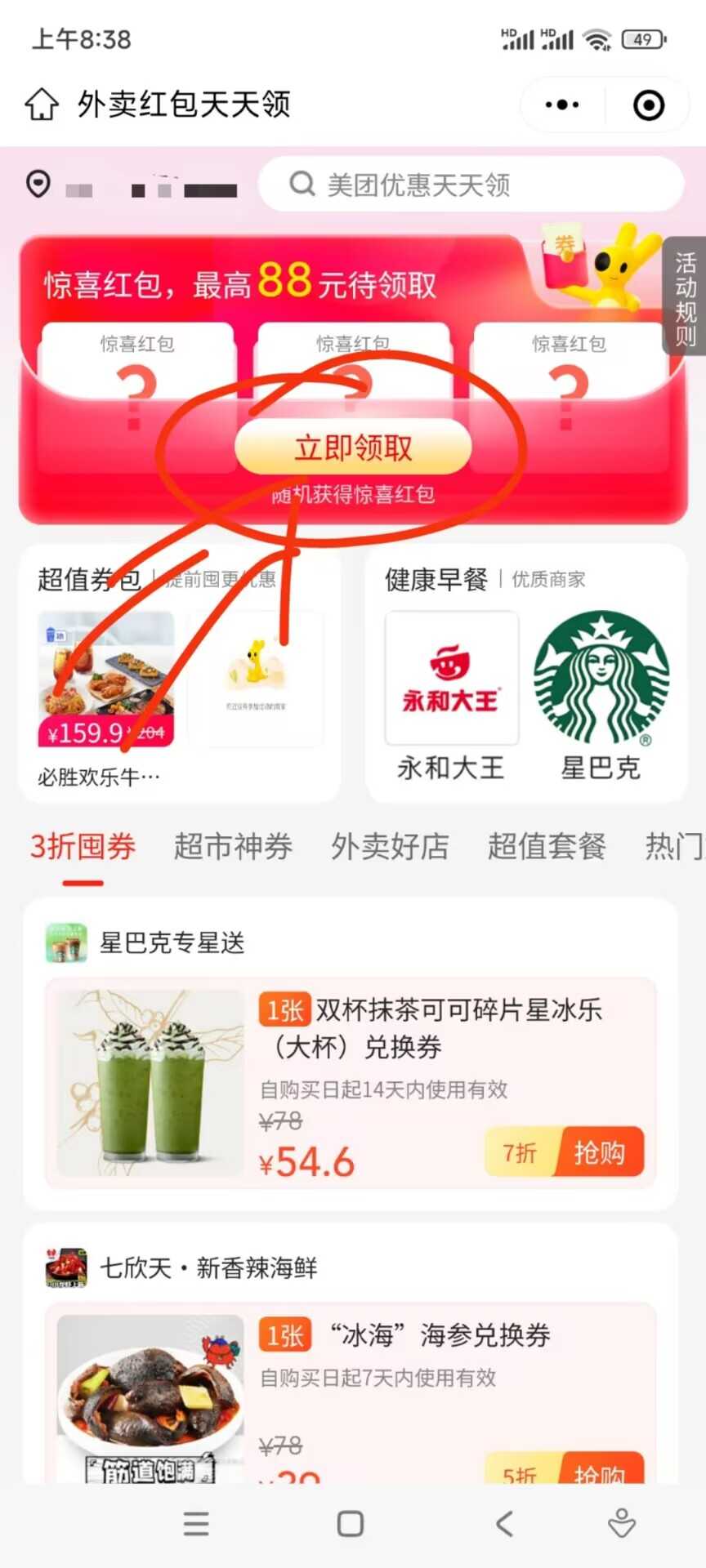Image resolution: width=706 pixels, height=1568 pixels.
Task: Click the 星巴克专星送 store avatar icon
Action: [65, 942]
